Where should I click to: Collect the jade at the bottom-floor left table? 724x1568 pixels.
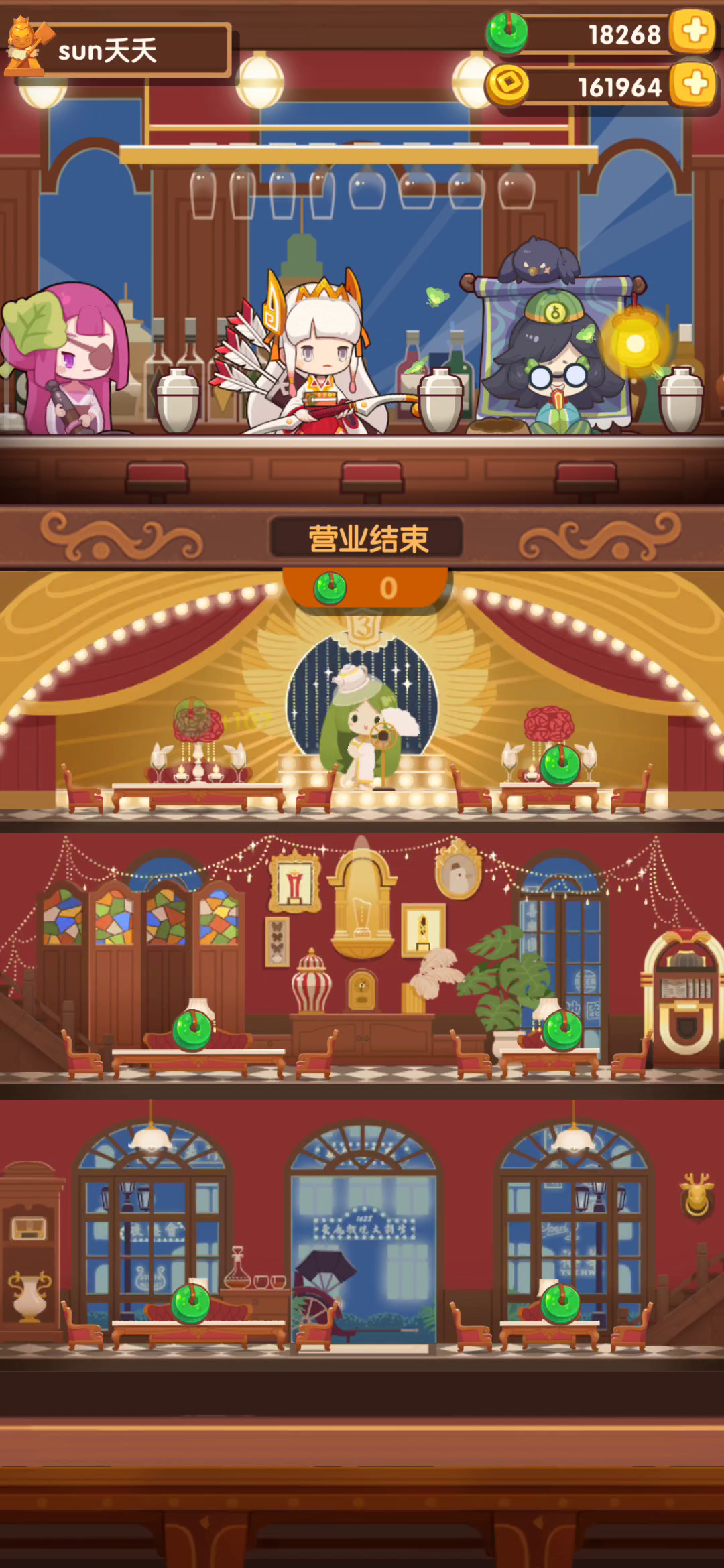tap(191, 1303)
